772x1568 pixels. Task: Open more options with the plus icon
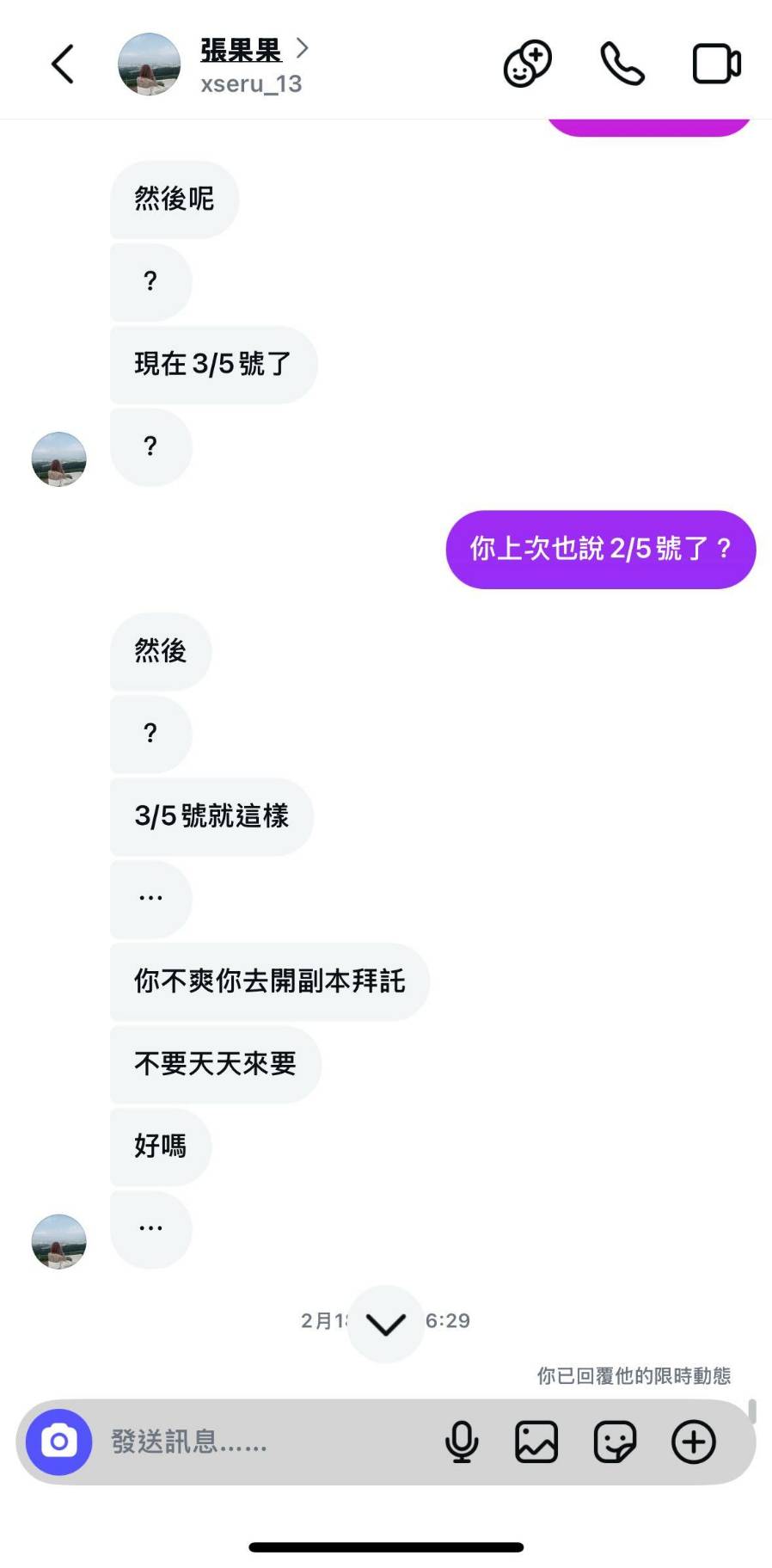pyautogui.click(x=694, y=1442)
